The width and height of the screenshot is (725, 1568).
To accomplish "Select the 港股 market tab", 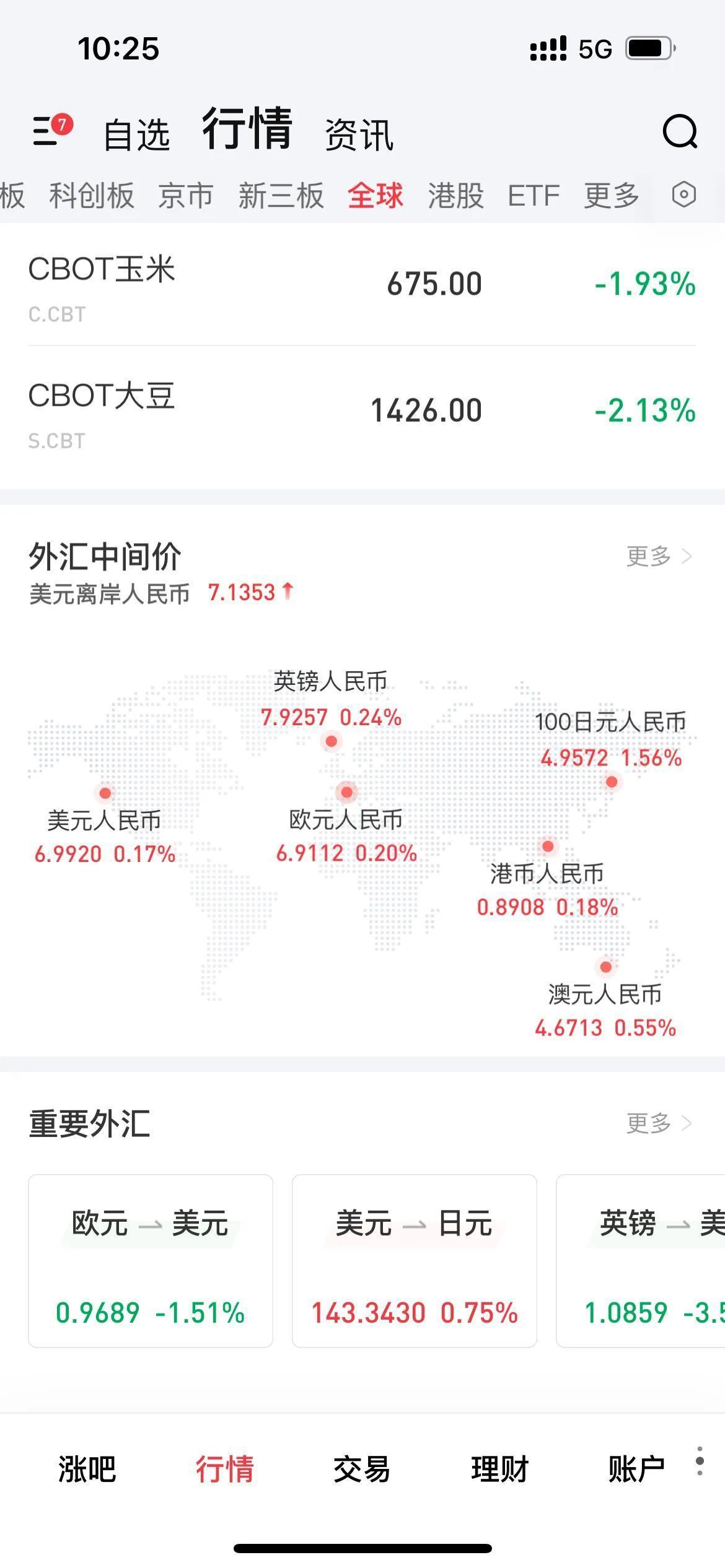I will (456, 196).
